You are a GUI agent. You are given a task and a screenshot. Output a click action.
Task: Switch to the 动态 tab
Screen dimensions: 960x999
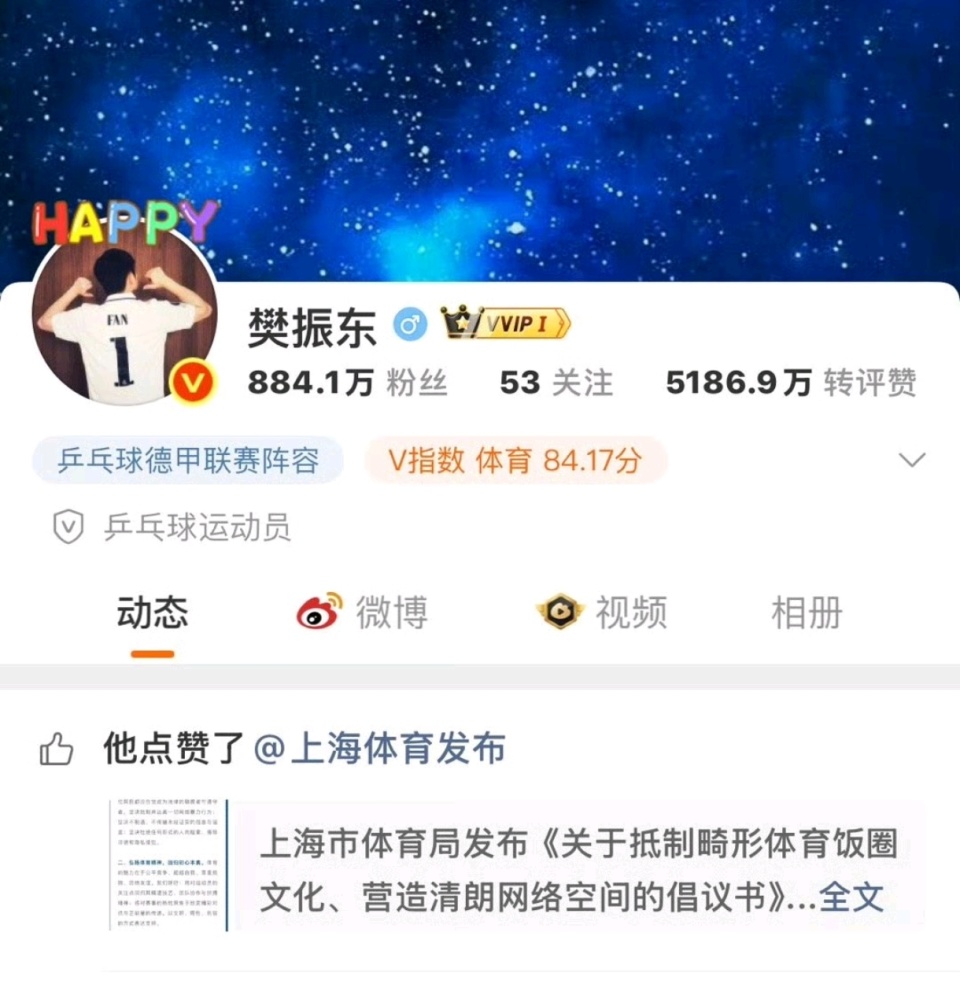coord(152,614)
